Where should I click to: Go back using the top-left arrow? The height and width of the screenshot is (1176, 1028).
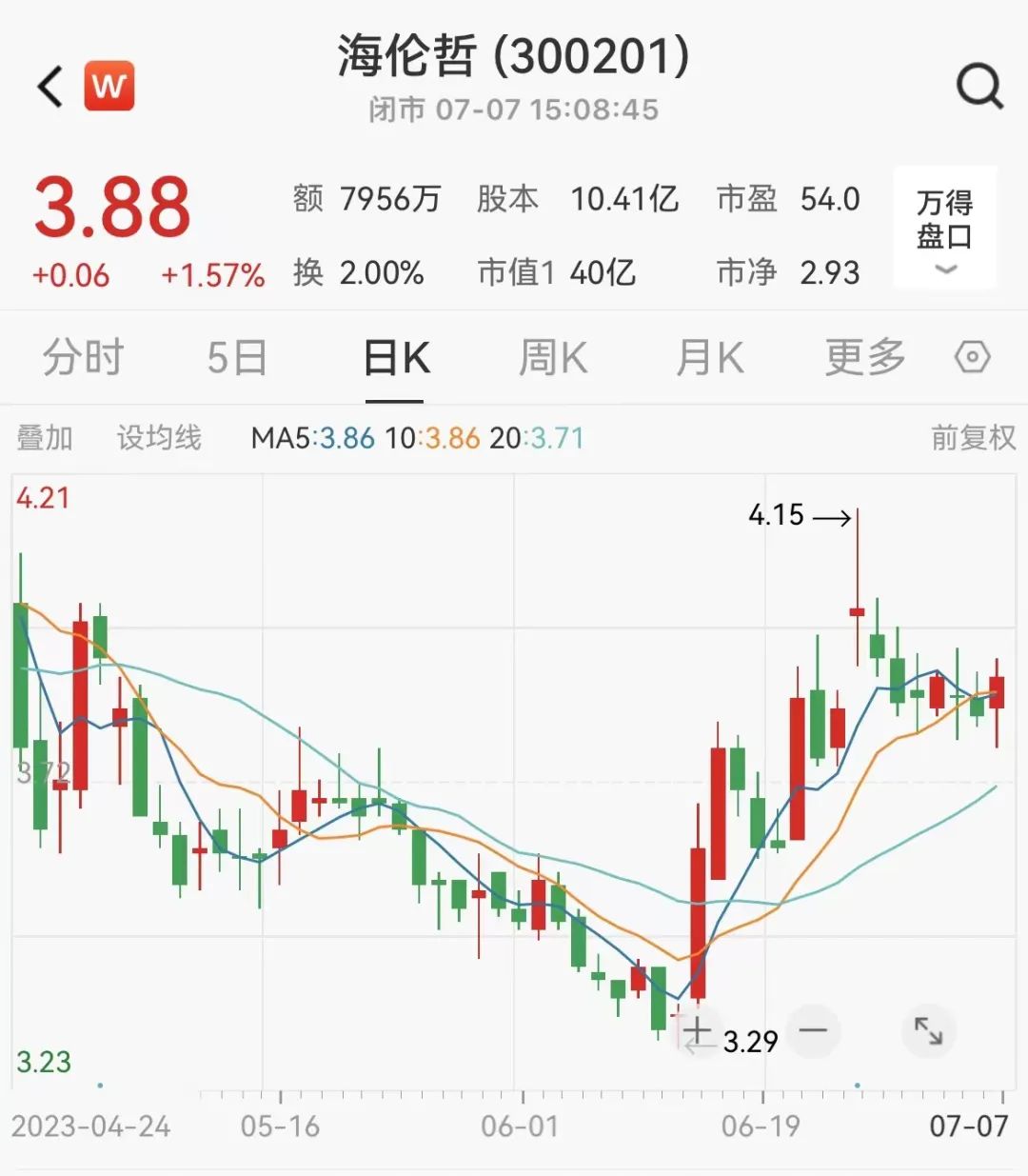pyautogui.click(x=49, y=87)
